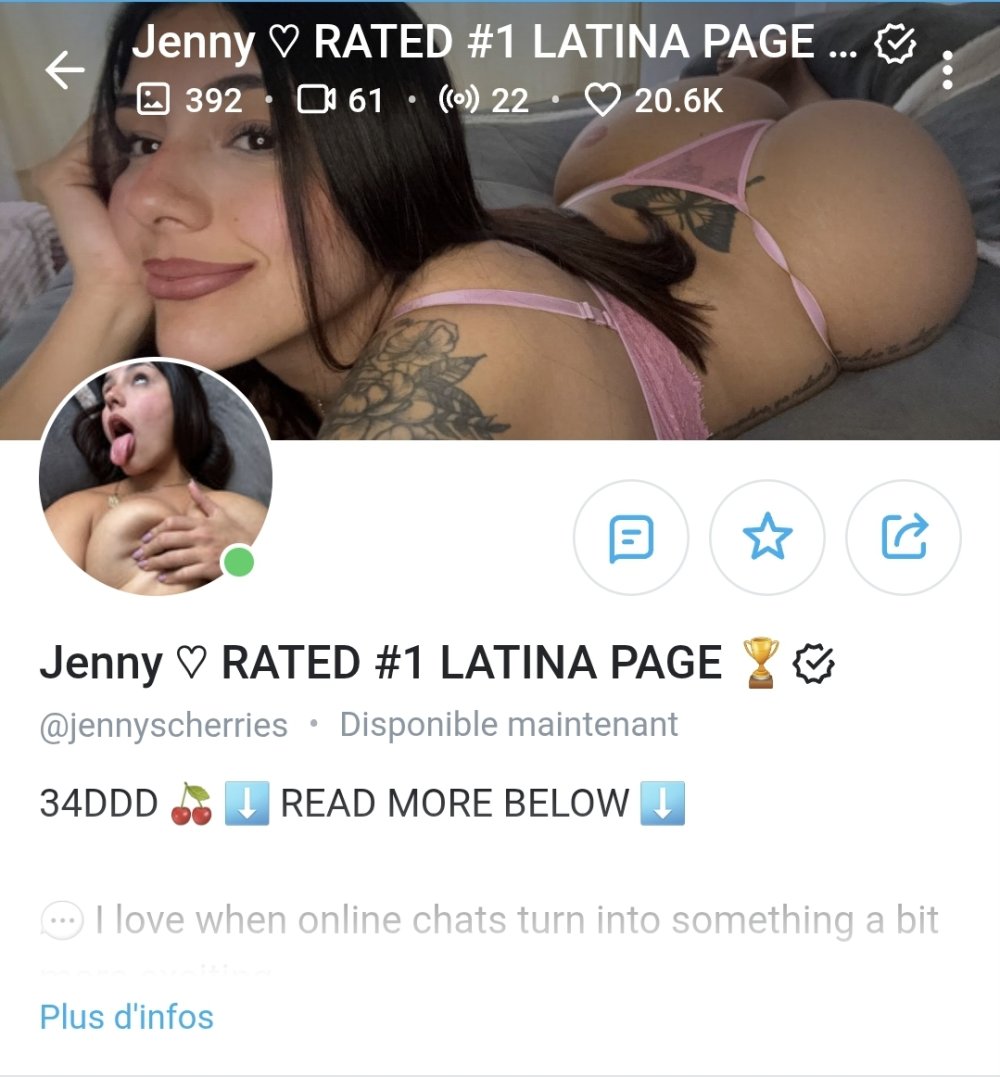The height and width of the screenshot is (1077, 1000).
Task: Add this profile to favorites
Action: [x=767, y=538]
